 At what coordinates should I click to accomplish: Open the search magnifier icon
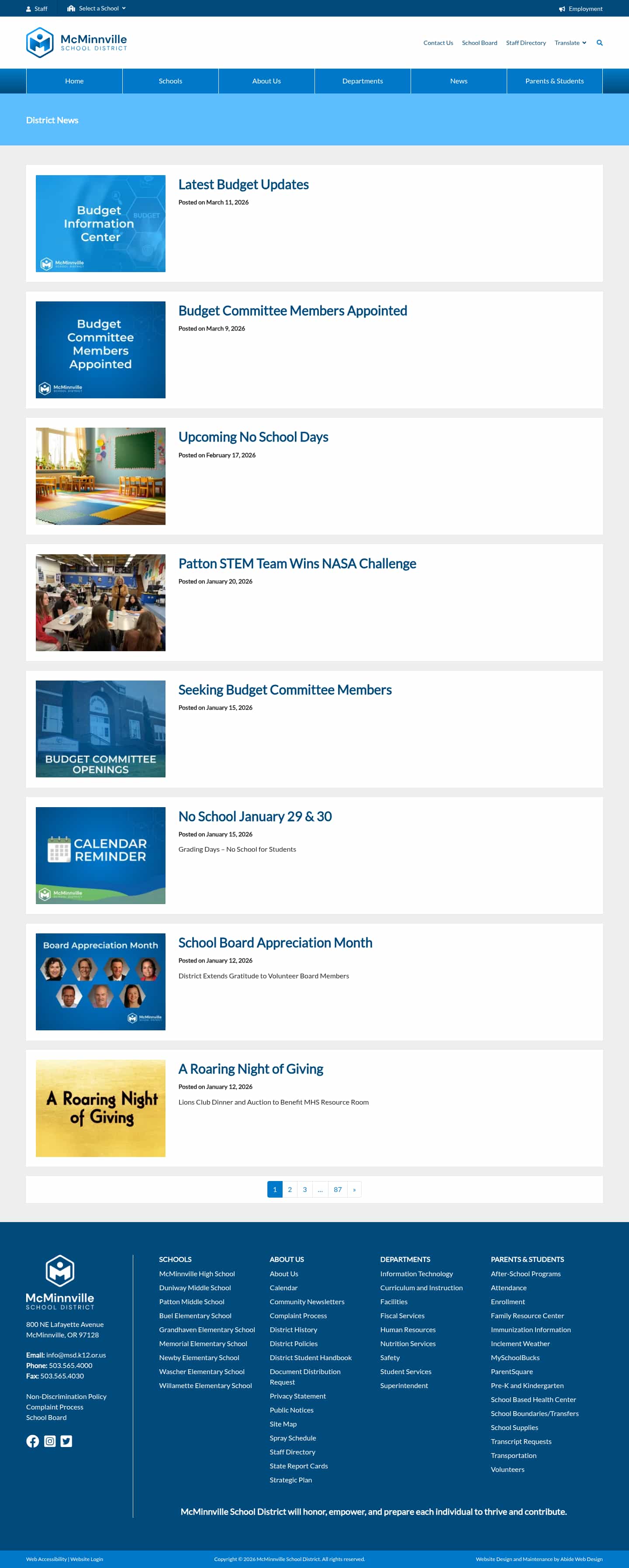[x=599, y=43]
